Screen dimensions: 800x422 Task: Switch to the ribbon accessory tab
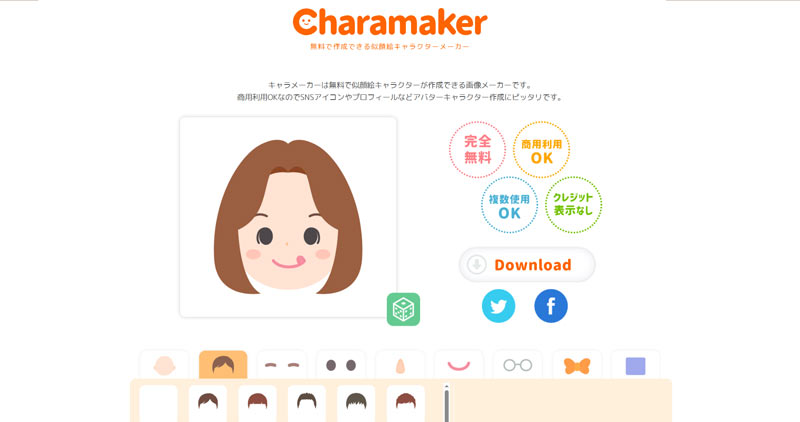[577, 365]
